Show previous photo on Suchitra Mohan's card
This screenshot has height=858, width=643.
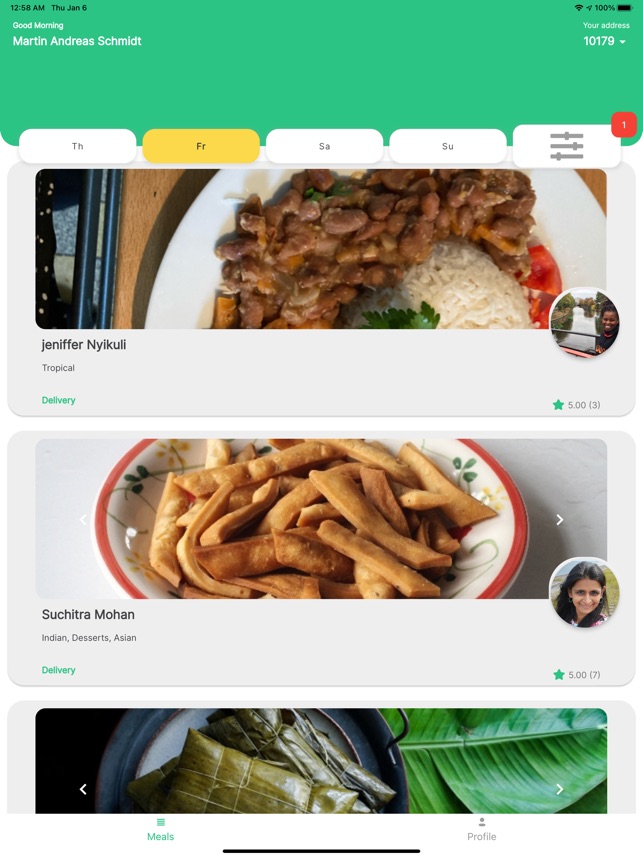pos(83,519)
